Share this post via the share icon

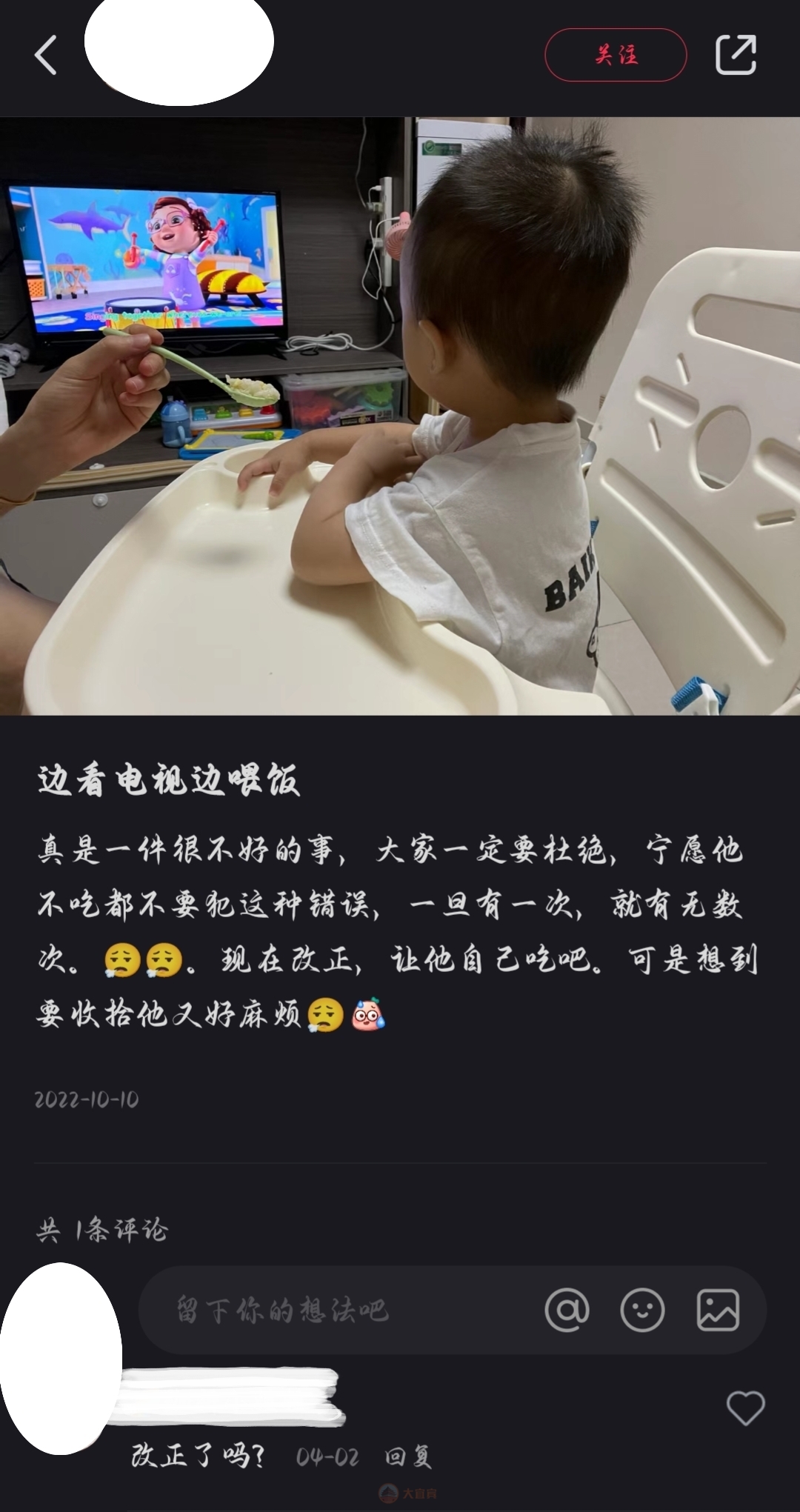pos(736,55)
